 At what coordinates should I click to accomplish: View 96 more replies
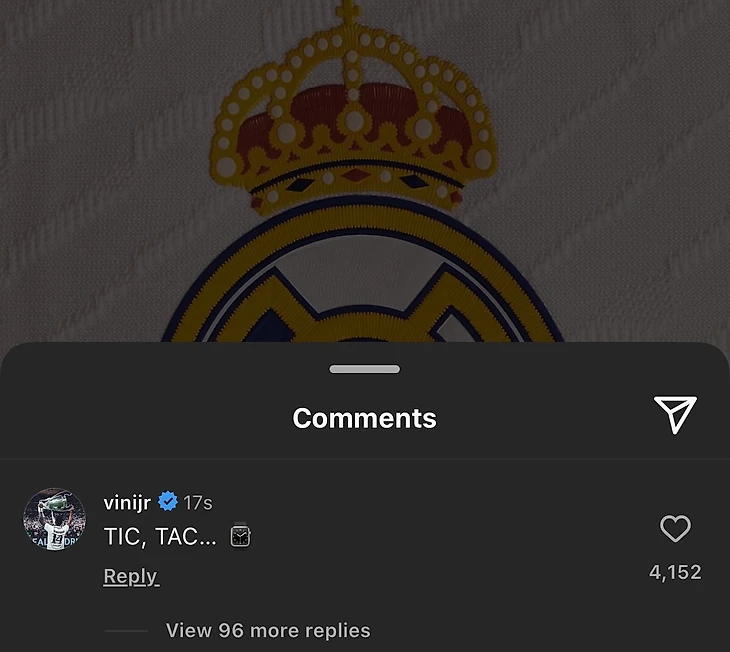(x=268, y=630)
